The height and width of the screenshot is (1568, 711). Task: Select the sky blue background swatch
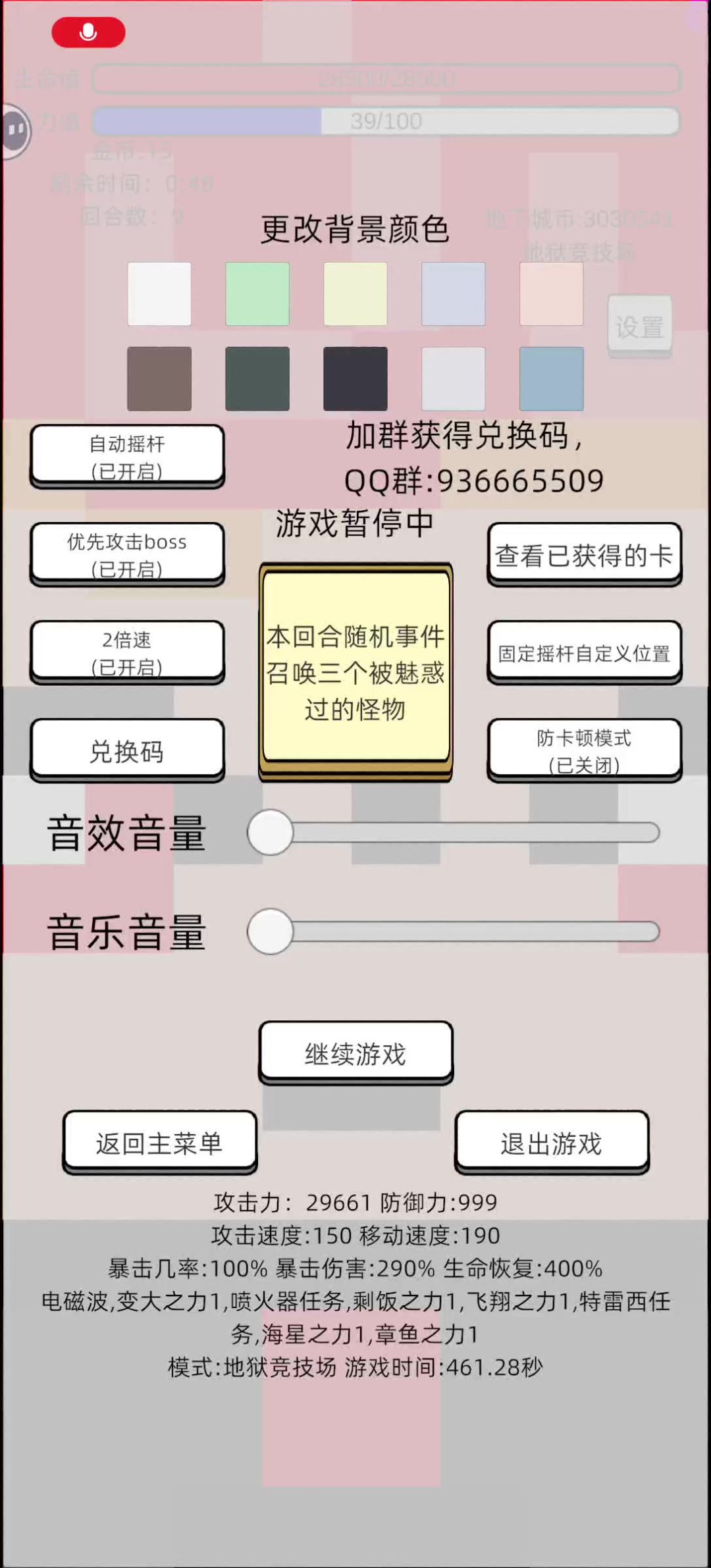pyautogui.click(x=552, y=379)
